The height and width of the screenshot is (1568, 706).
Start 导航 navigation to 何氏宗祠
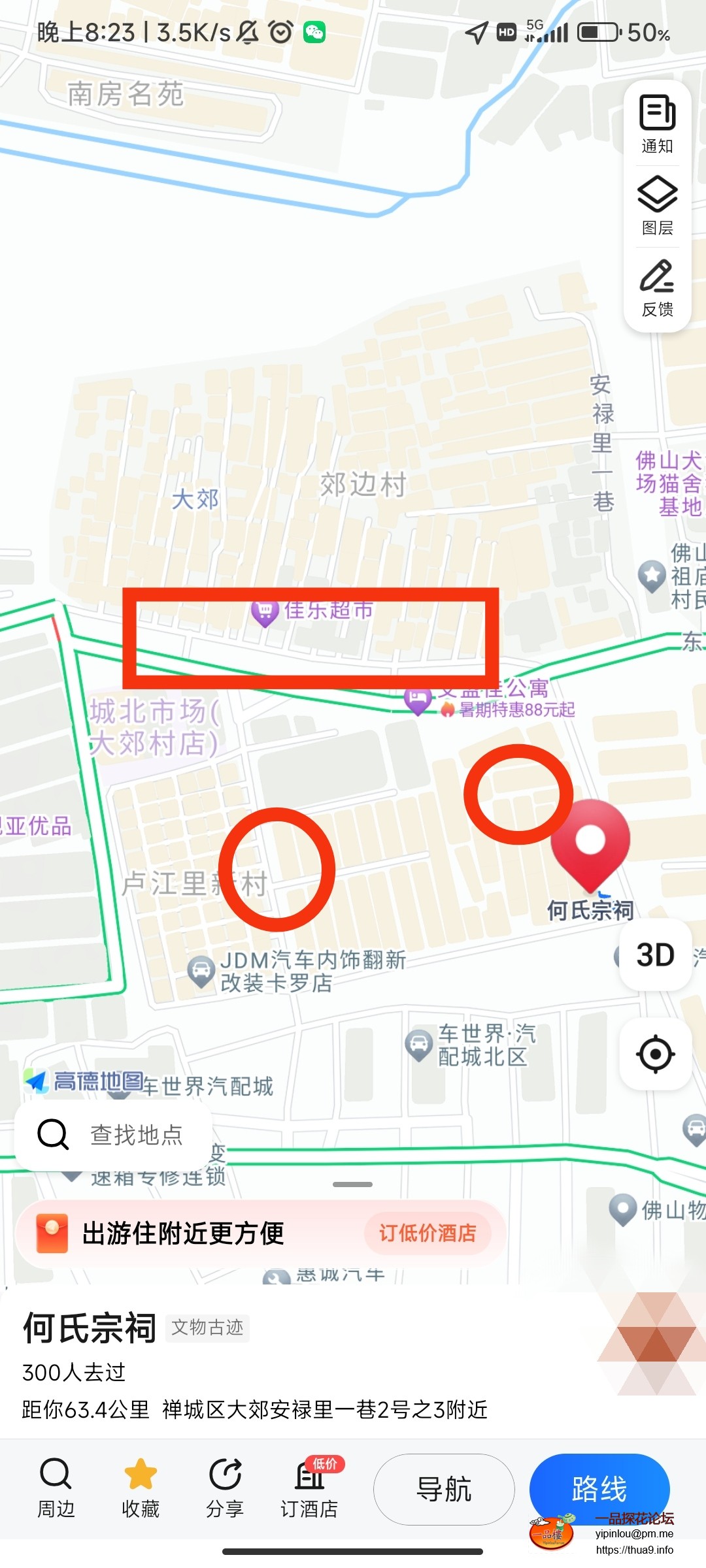(444, 1490)
